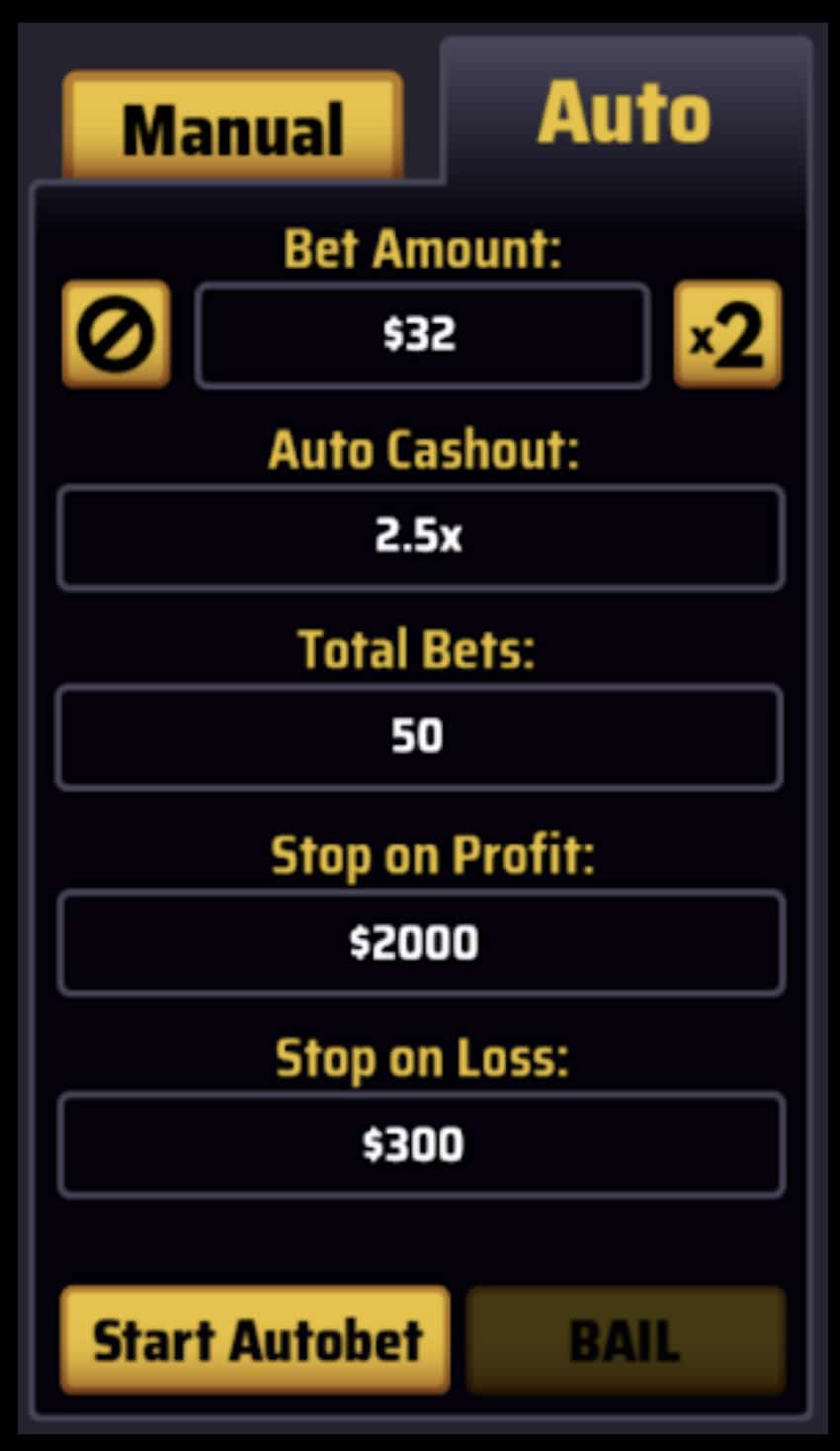This screenshot has width=840, height=1451.
Task: Start Autobet
Action: coord(255,1340)
